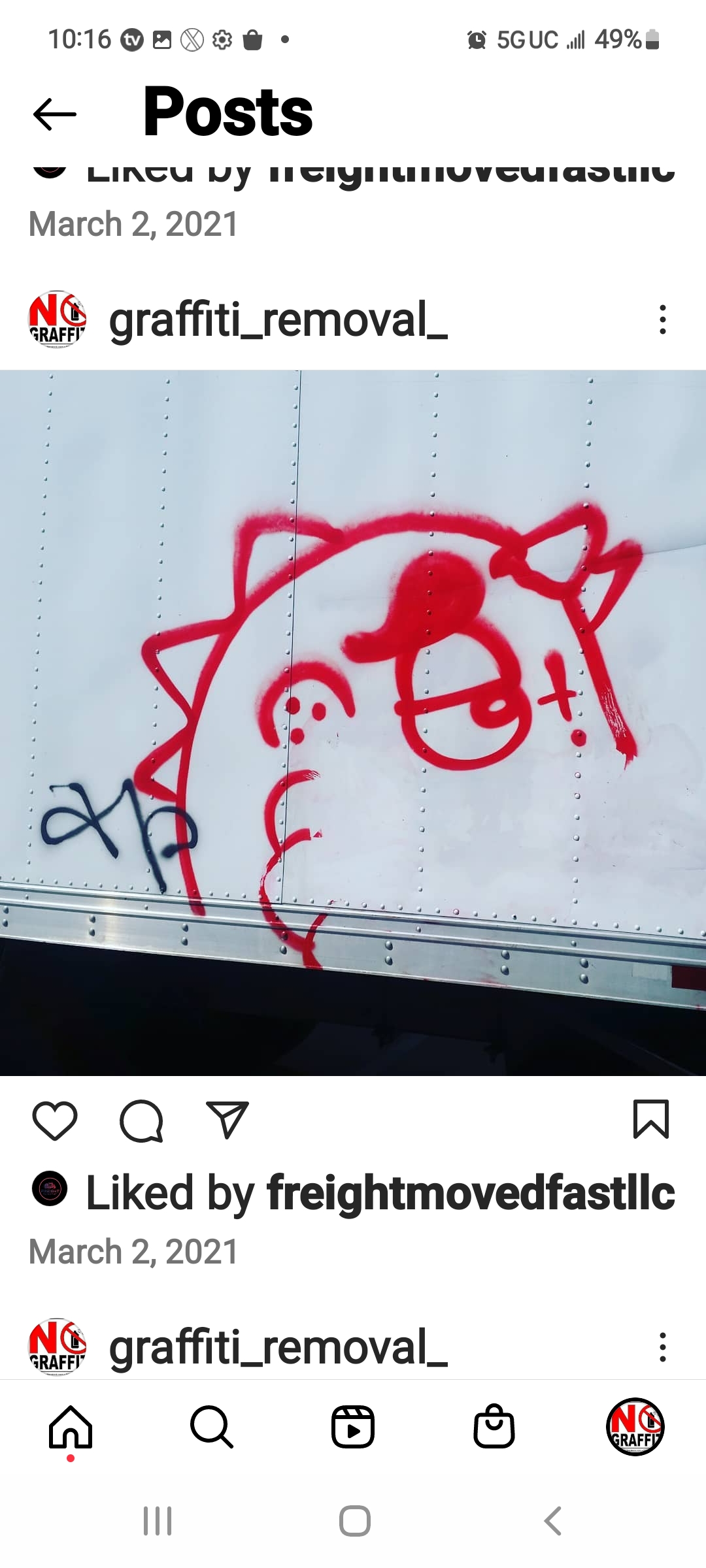This screenshot has height=1568, width=706.
Task: Share the graffiti truck post
Action: pos(227,1120)
